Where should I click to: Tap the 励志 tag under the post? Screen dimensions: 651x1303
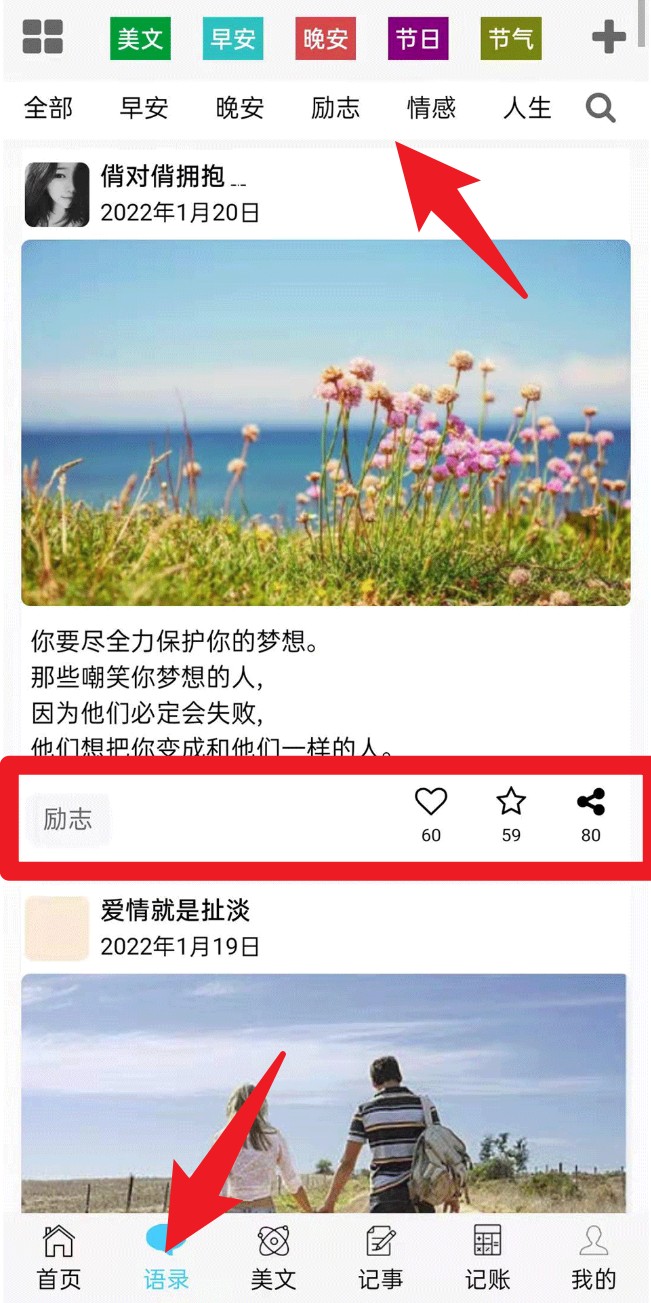point(68,820)
